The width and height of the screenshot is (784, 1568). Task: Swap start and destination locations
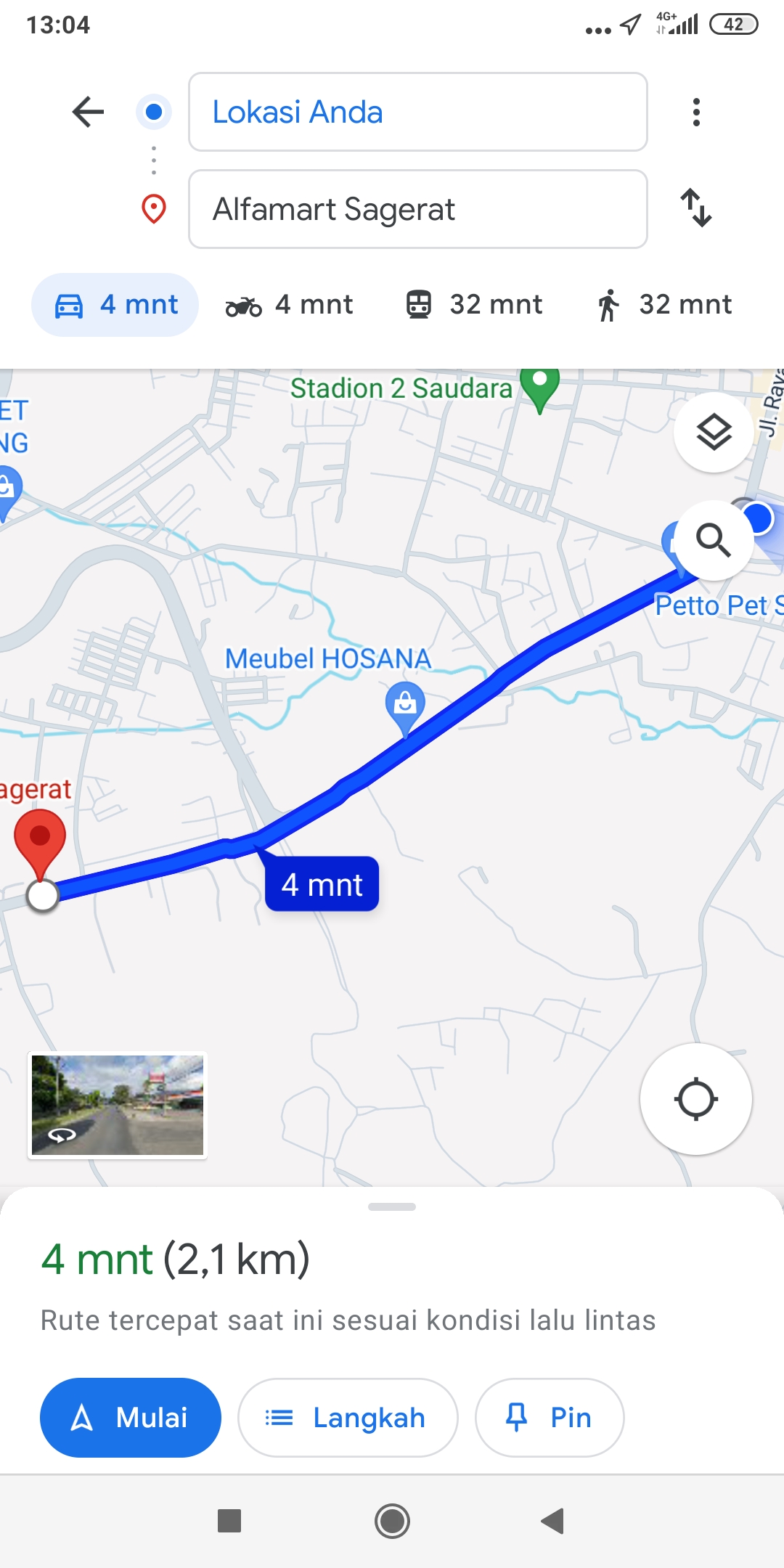tap(696, 208)
